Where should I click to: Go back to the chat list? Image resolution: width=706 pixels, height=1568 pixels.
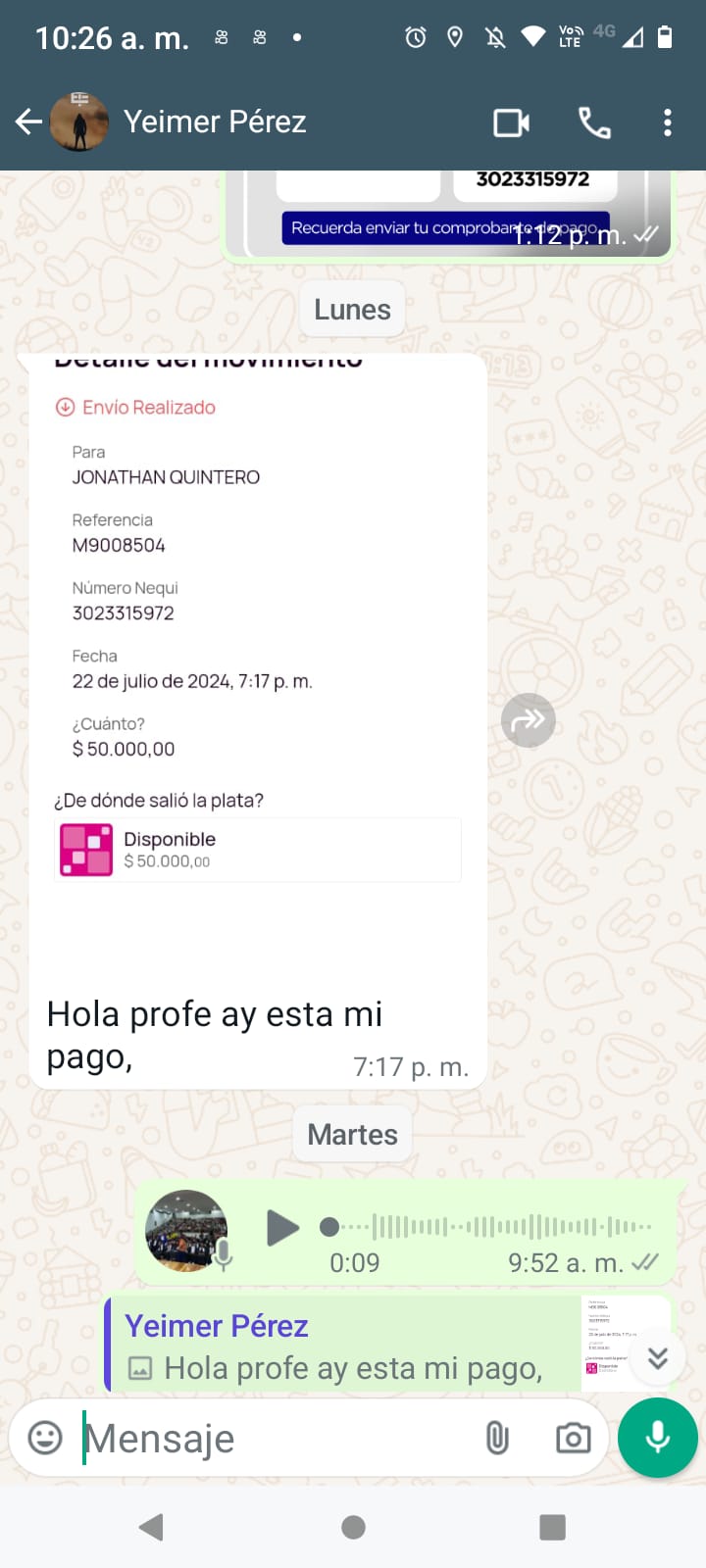click(28, 122)
